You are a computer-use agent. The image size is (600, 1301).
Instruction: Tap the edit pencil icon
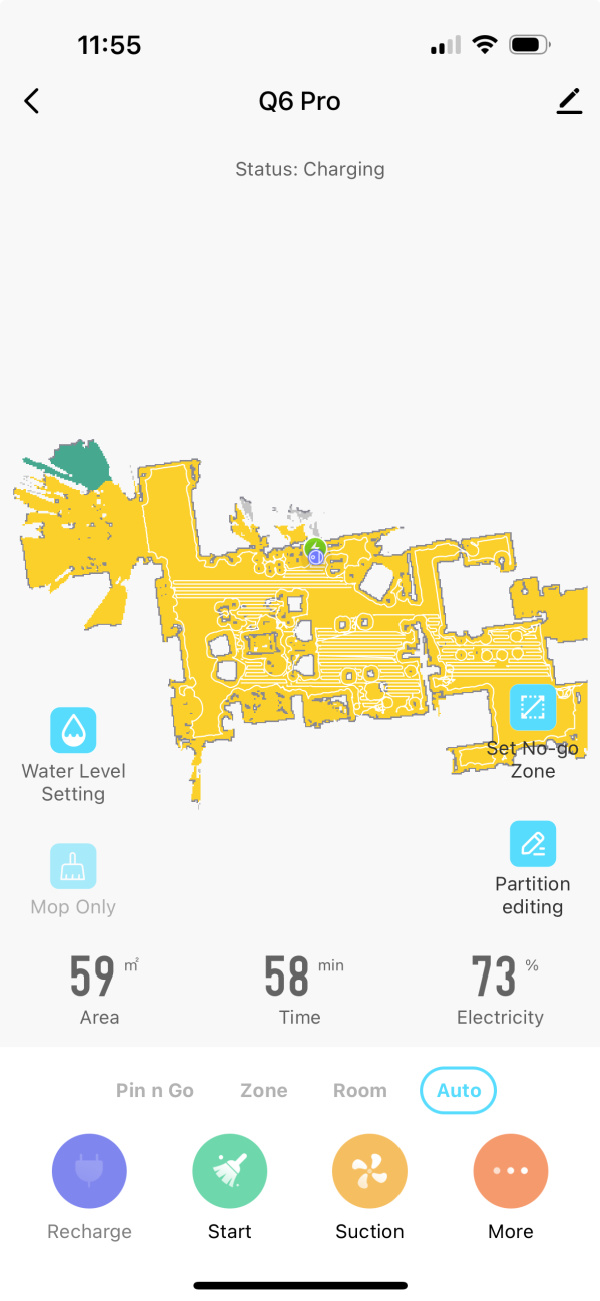[x=569, y=101]
